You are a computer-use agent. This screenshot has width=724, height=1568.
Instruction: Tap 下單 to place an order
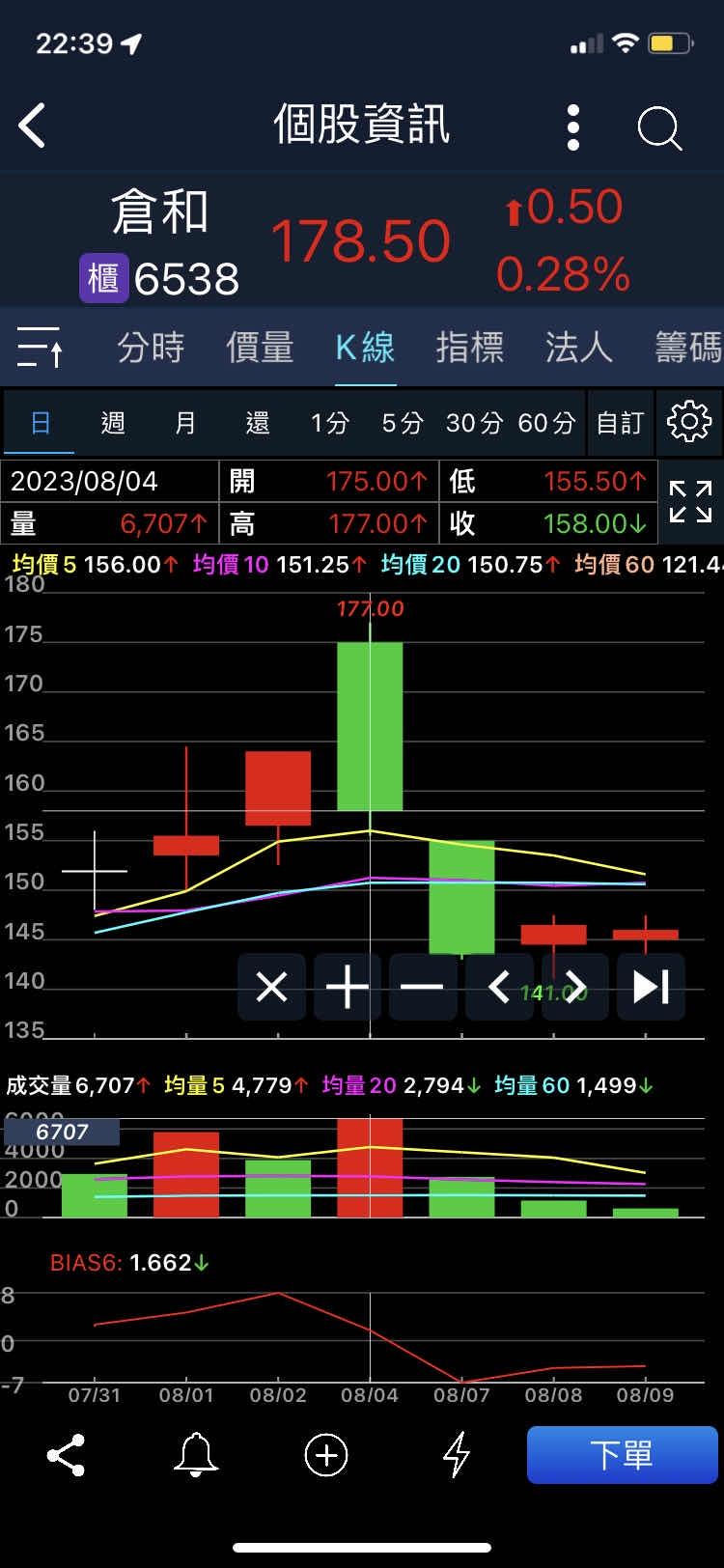622,1454
